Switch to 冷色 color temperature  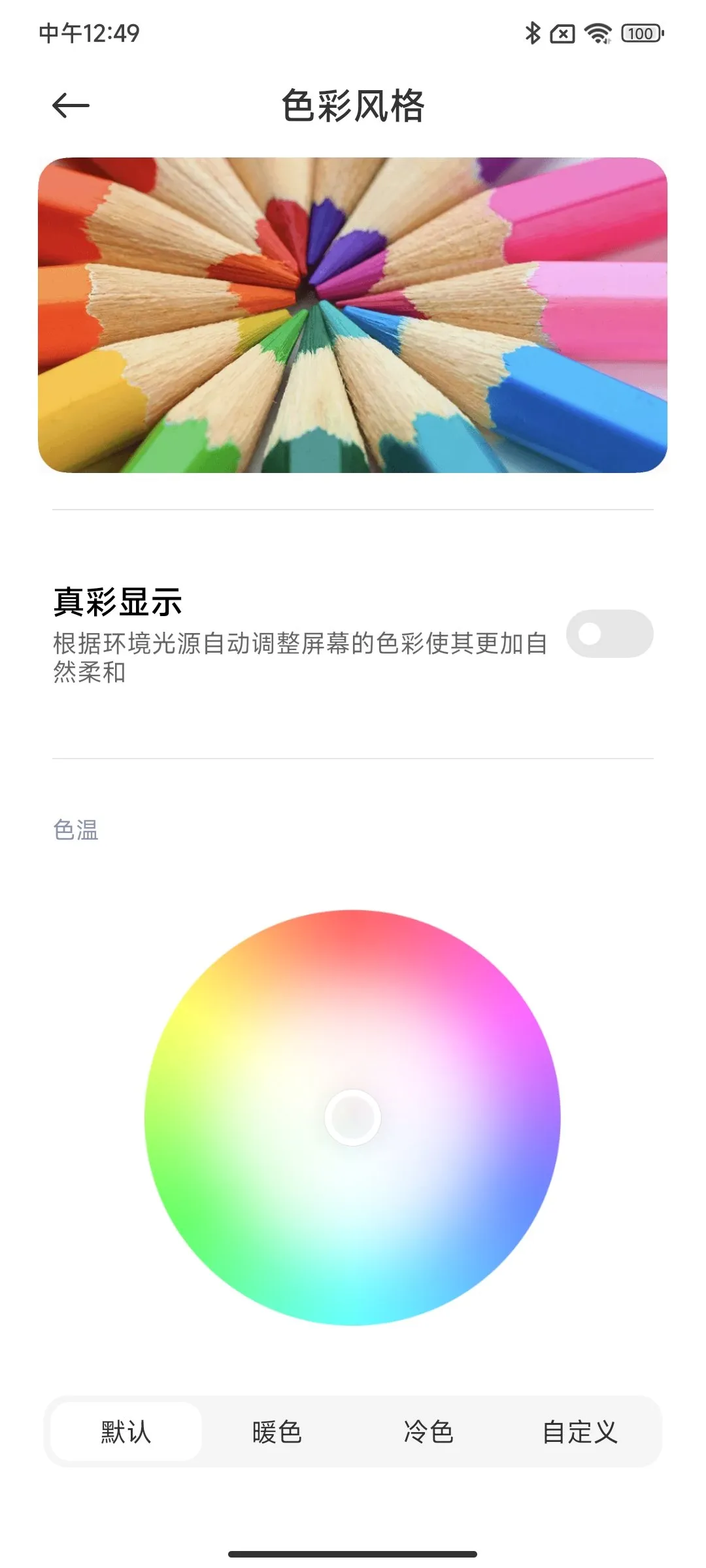pos(429,1432)
